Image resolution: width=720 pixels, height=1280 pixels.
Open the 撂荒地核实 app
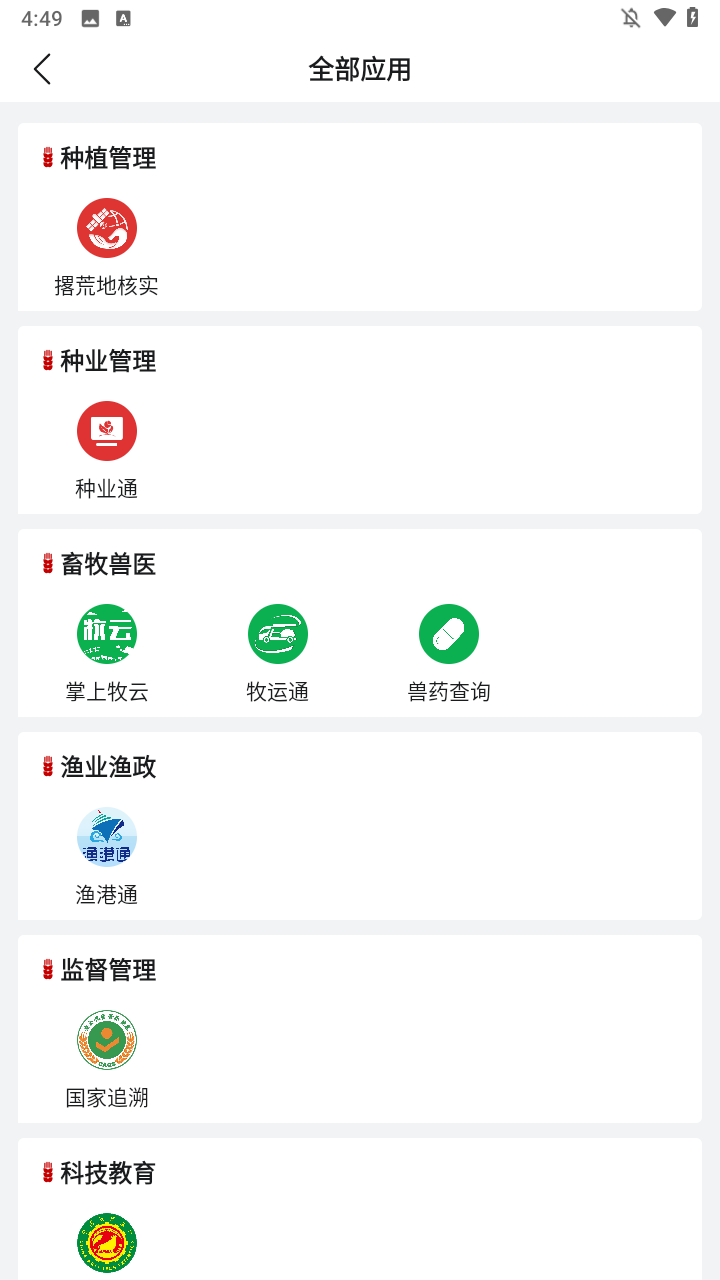(107, 227)
